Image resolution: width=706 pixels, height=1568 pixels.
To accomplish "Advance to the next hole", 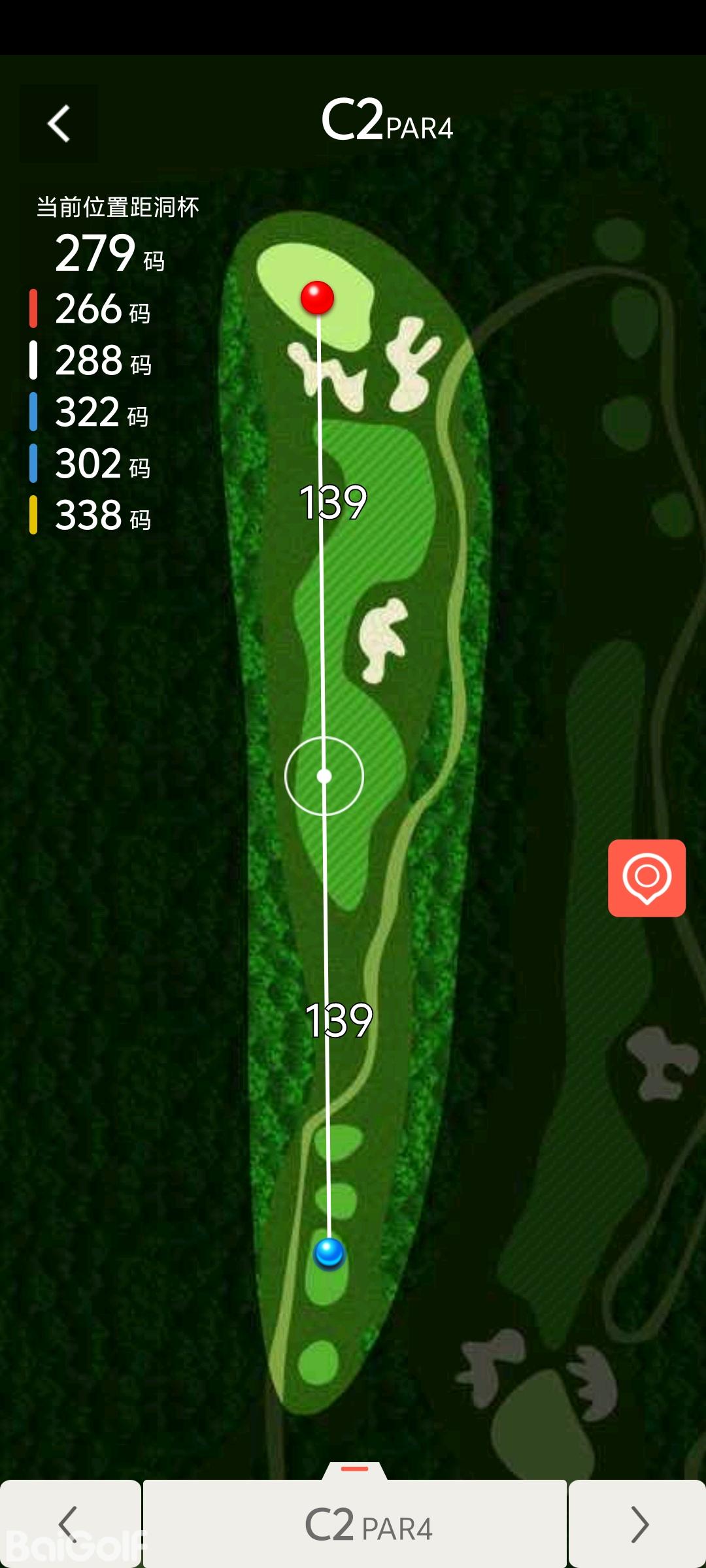I will click(638, 1524).
